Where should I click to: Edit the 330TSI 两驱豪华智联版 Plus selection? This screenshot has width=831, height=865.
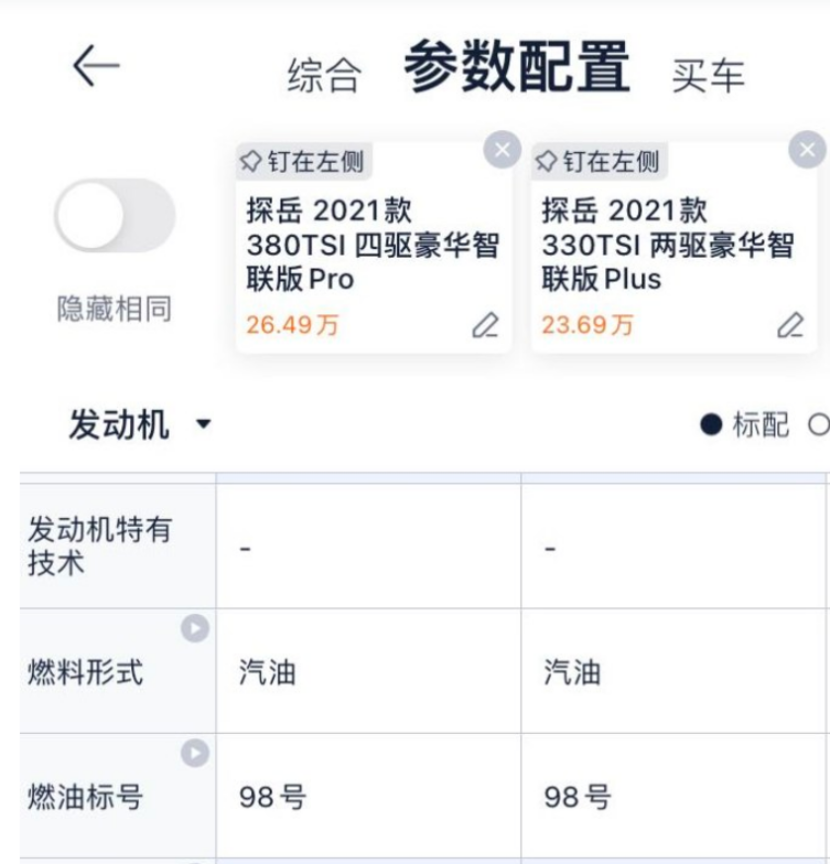[x=790, y=325]
